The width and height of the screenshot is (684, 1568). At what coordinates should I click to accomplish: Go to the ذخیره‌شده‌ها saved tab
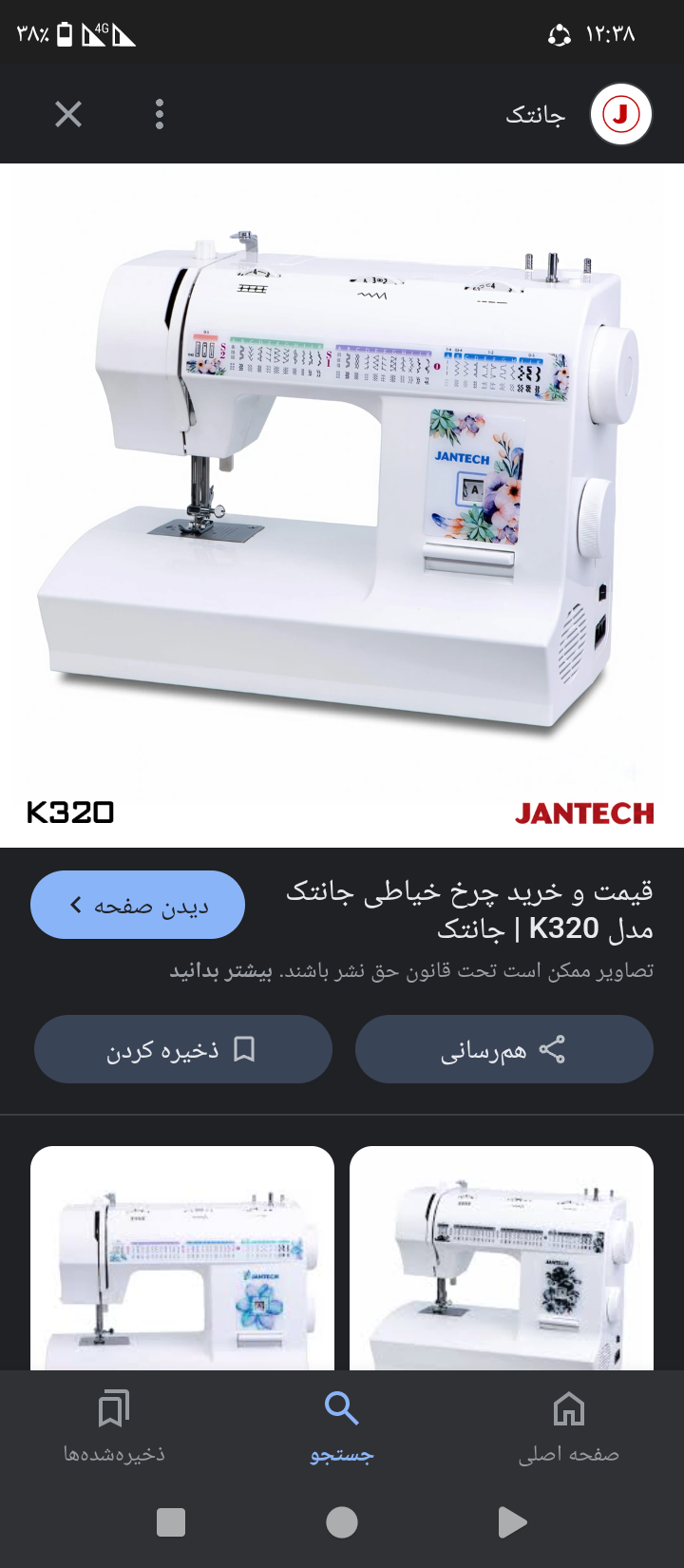(x=114, y=1425)
